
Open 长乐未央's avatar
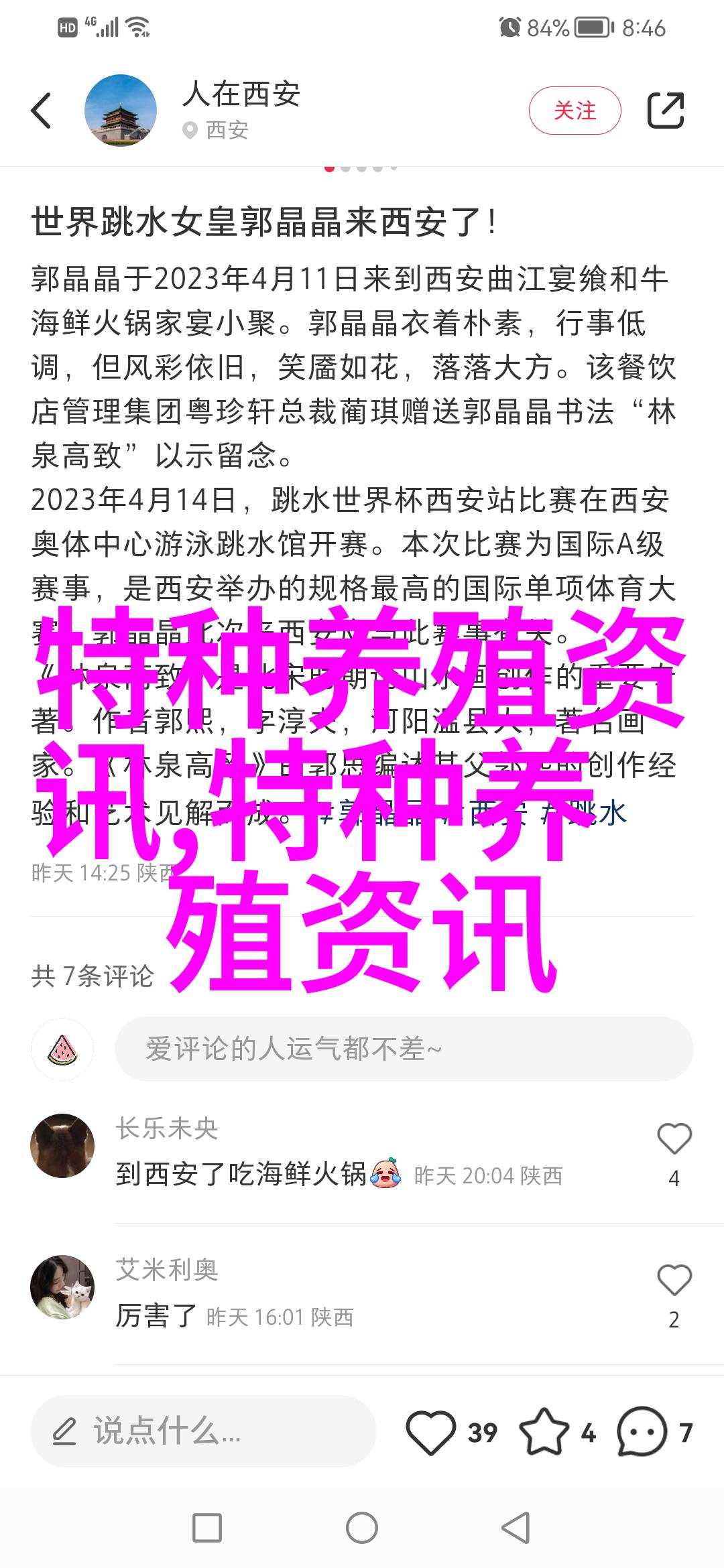click(x=62, y=1146)
